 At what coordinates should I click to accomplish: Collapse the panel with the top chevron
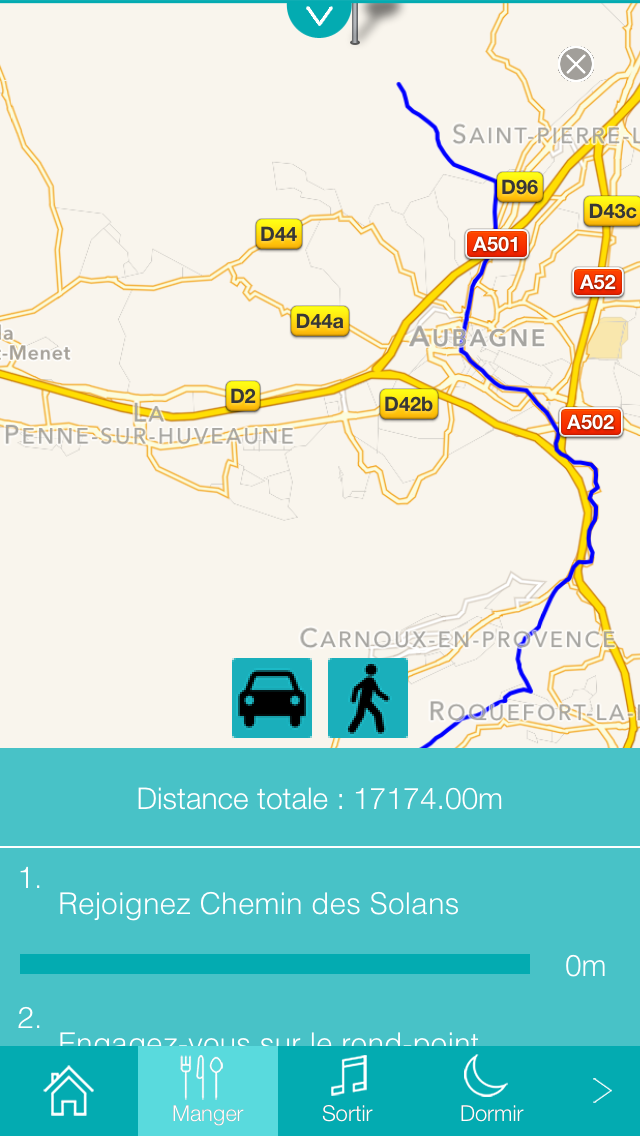pos(320,17)
